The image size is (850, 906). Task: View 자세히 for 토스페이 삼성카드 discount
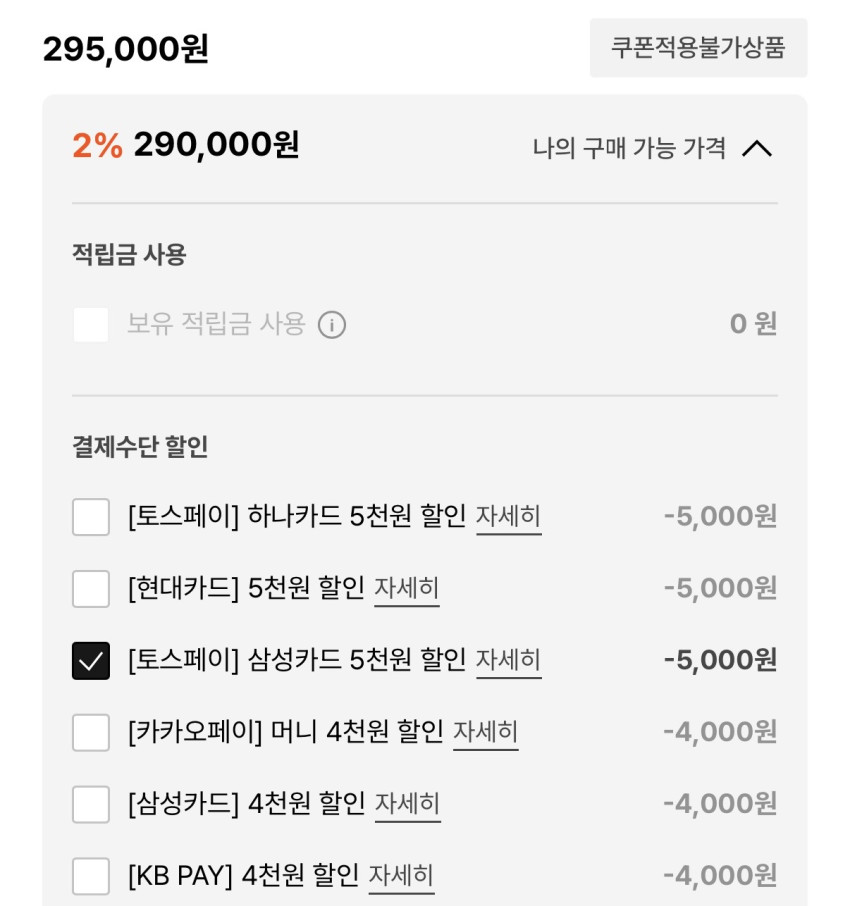coord(508,661)
